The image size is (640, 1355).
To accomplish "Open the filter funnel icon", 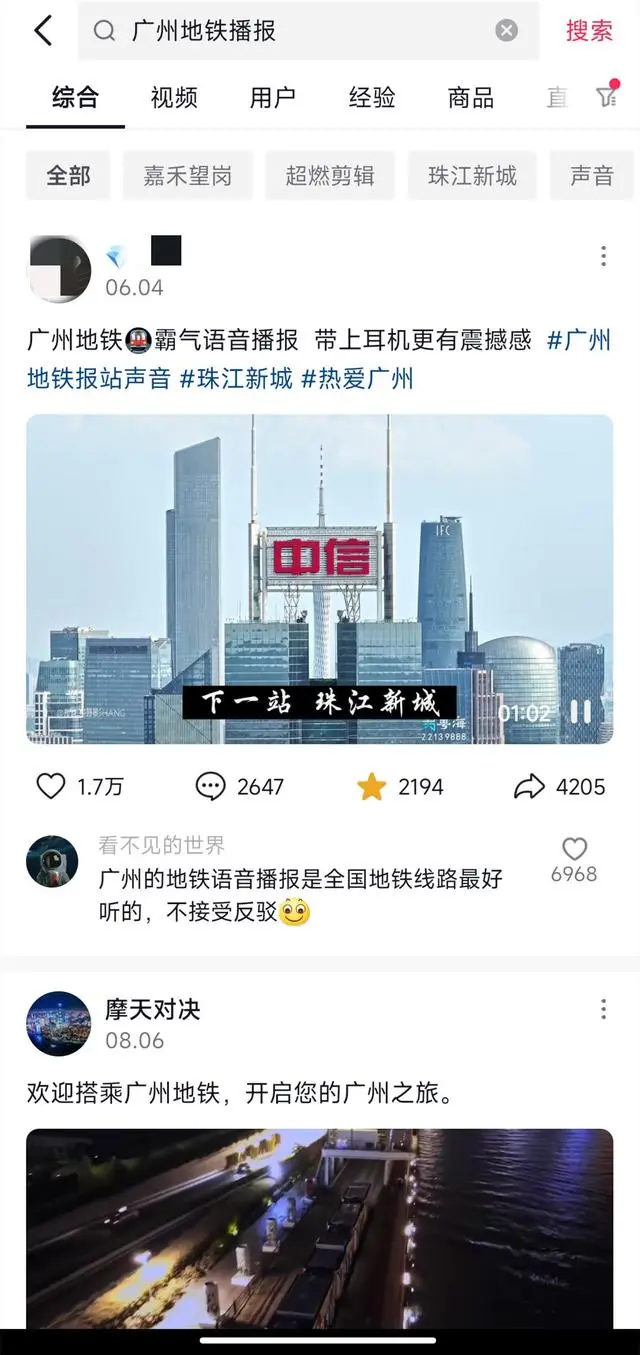I will coord(607,97).
